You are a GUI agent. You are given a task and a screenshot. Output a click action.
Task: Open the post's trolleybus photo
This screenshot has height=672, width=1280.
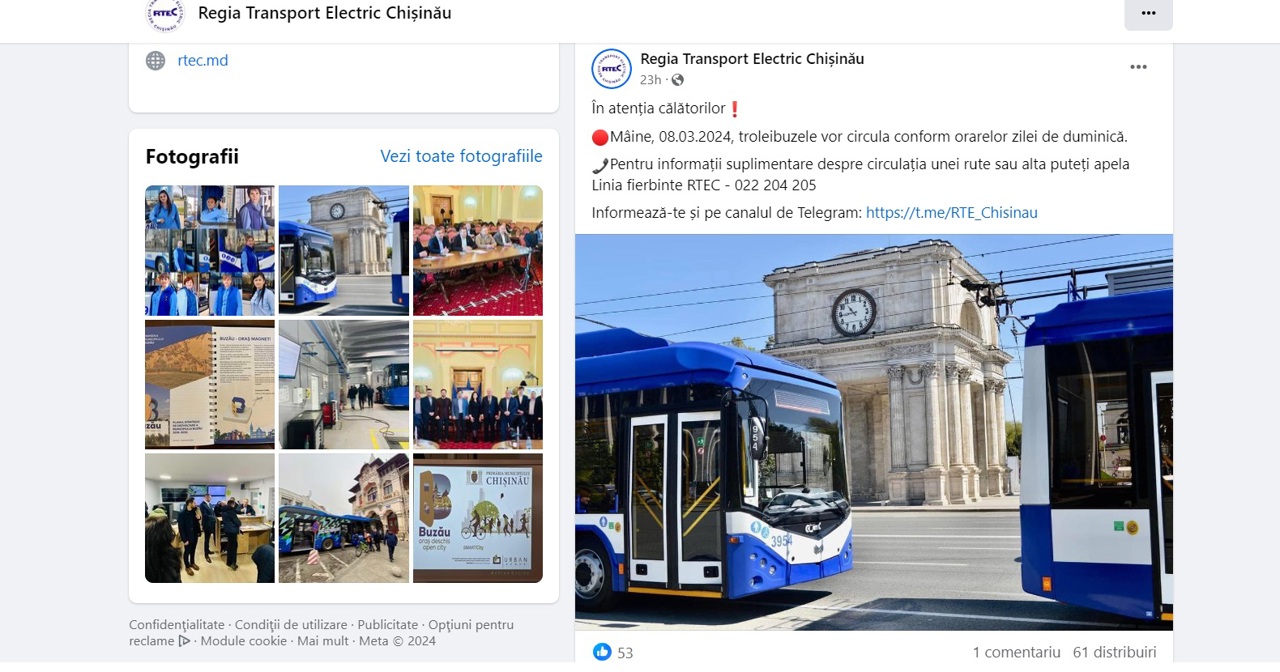tap(873, 431)
